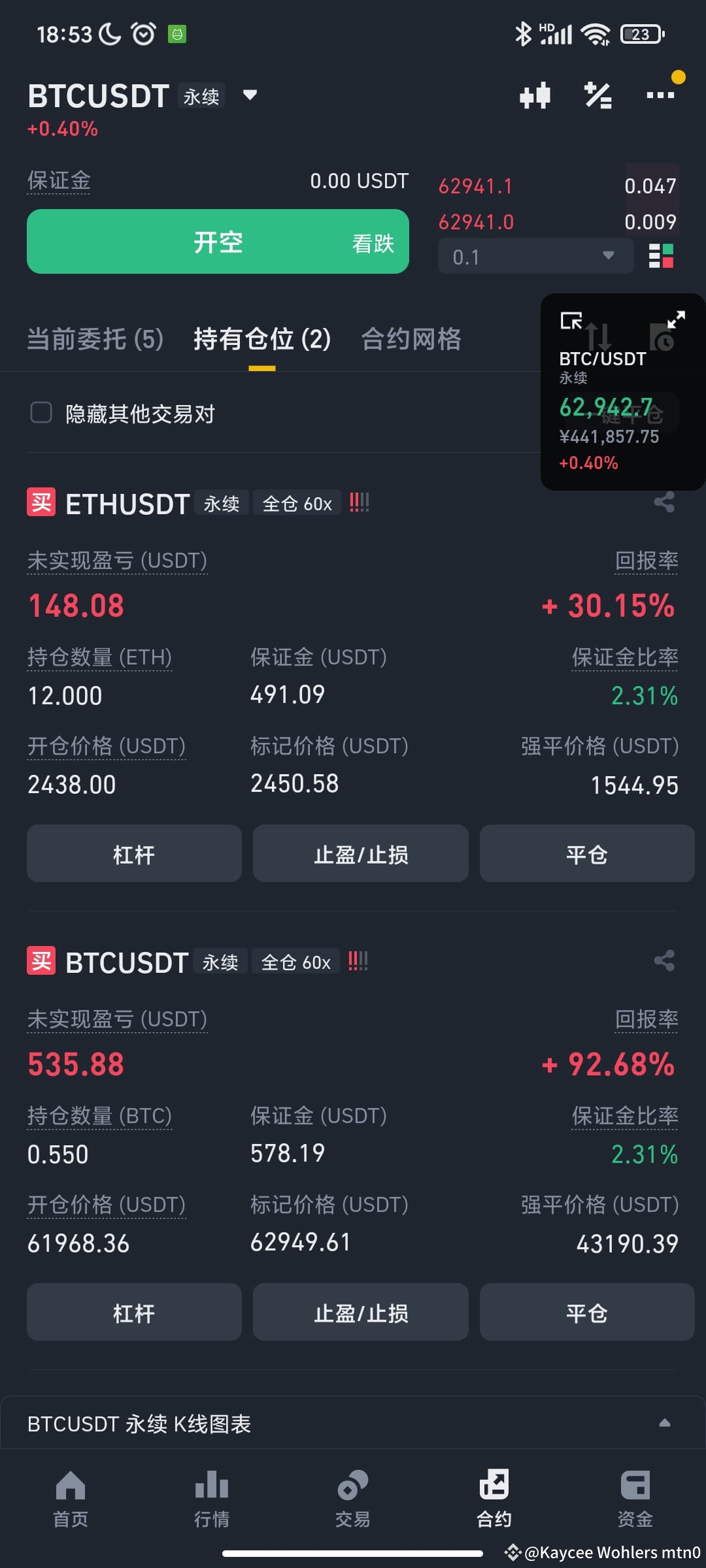Open 行情 (Markets) in bottom navigation
The image size is (706, 1568).
[x=211, y=1496]
